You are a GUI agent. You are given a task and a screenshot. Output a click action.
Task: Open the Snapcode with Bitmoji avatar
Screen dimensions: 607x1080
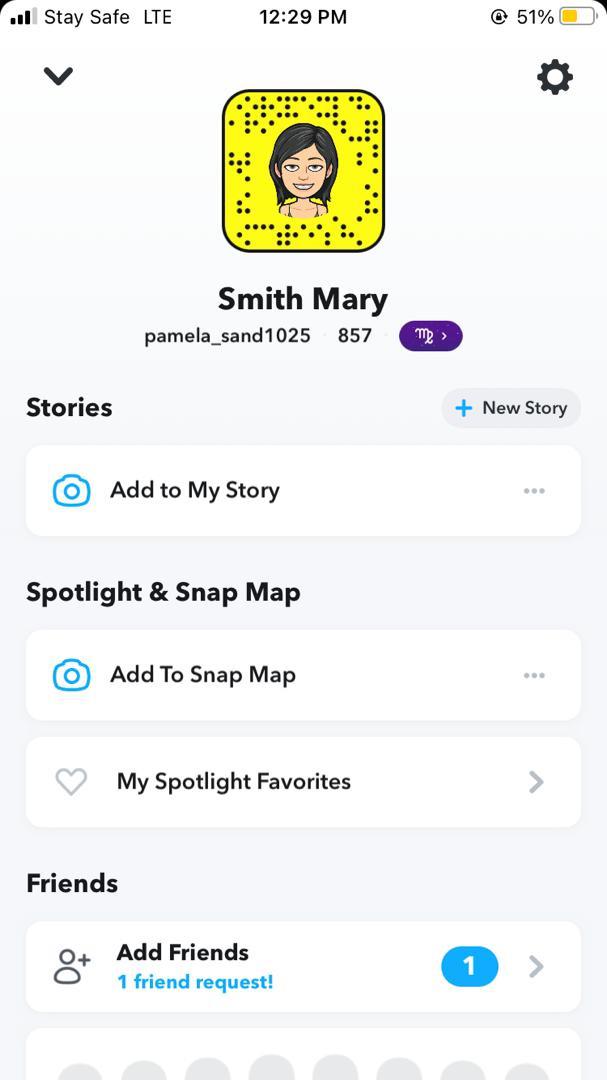(303, 170)
